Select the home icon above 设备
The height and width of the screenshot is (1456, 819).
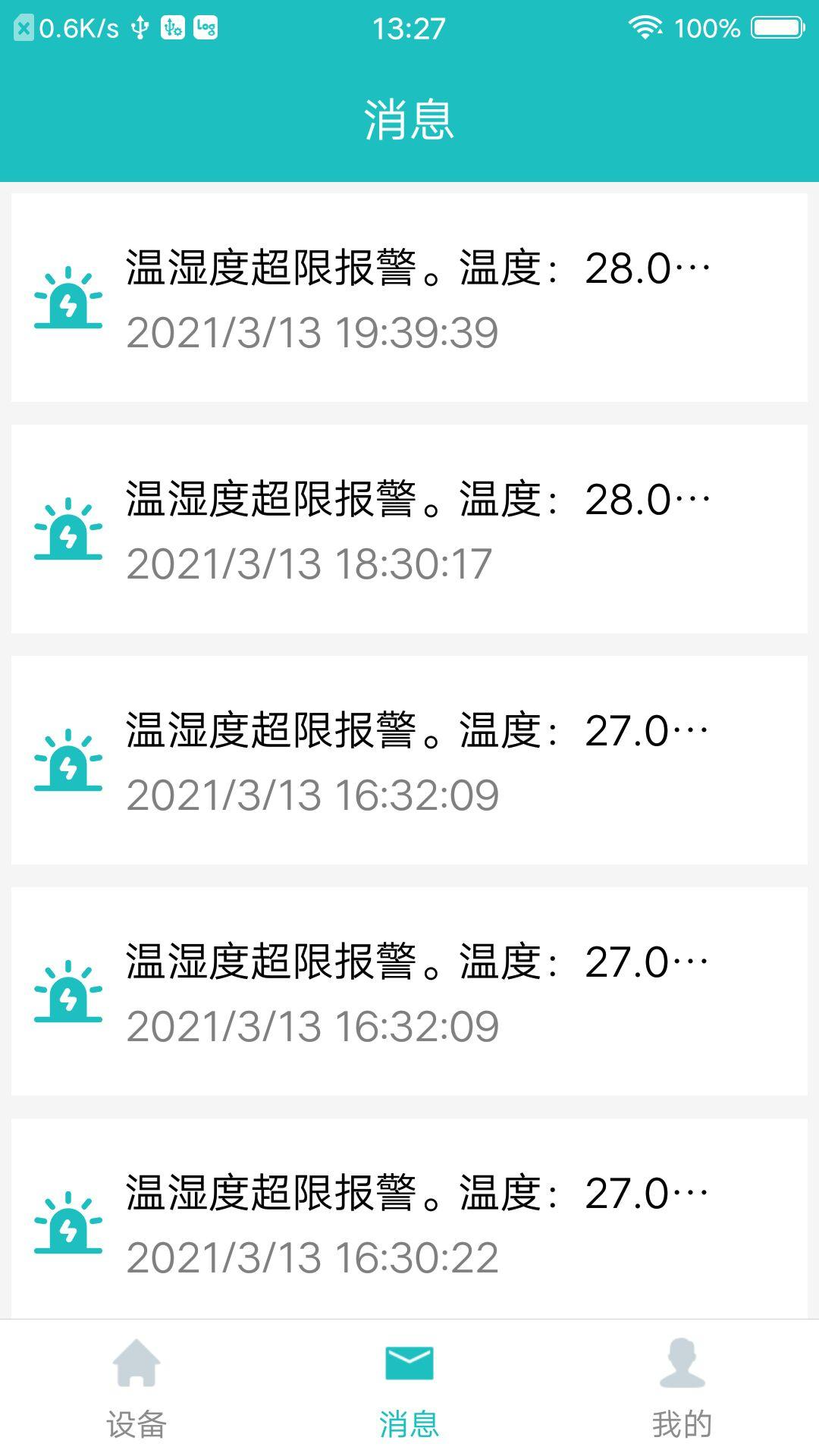click(135, 1365)
